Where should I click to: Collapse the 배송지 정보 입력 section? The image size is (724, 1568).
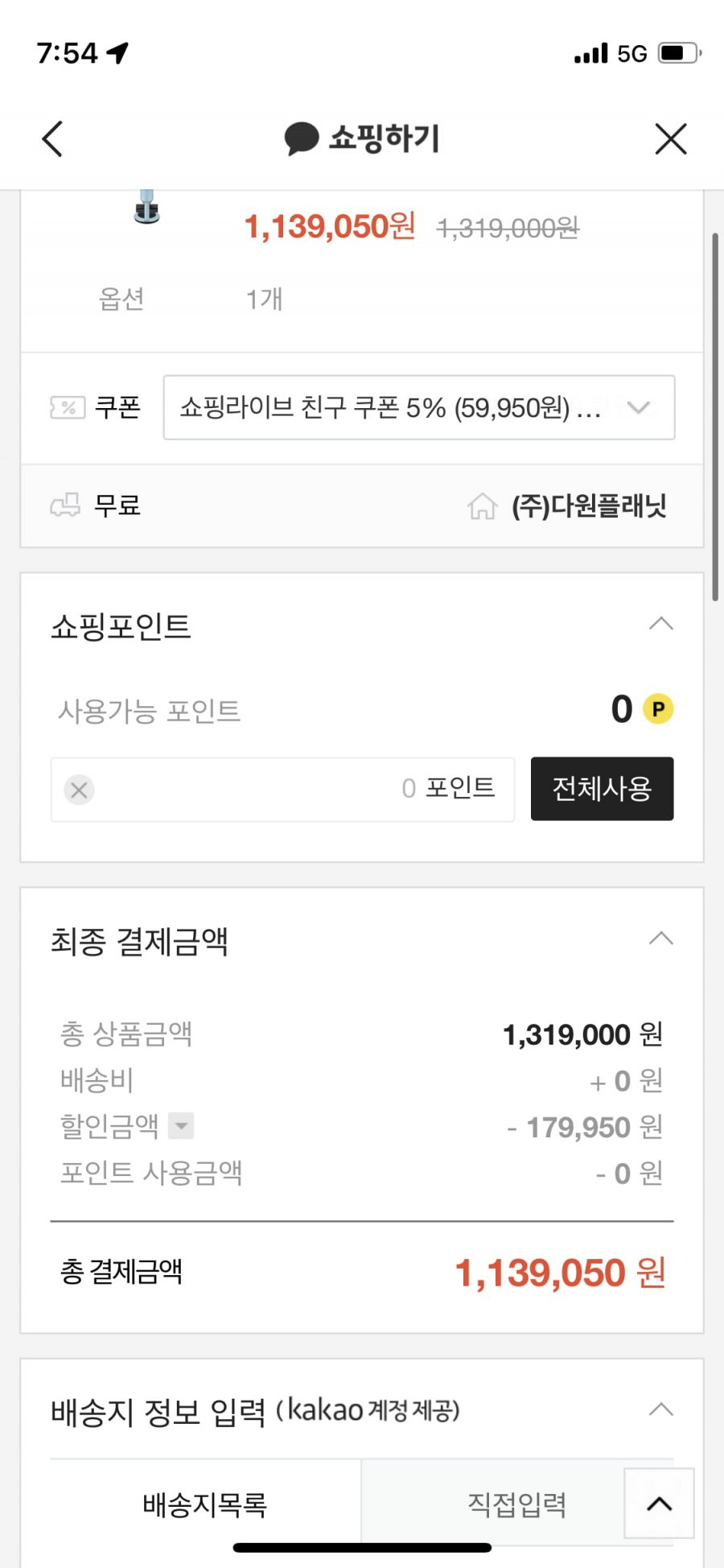(660, 1409)
